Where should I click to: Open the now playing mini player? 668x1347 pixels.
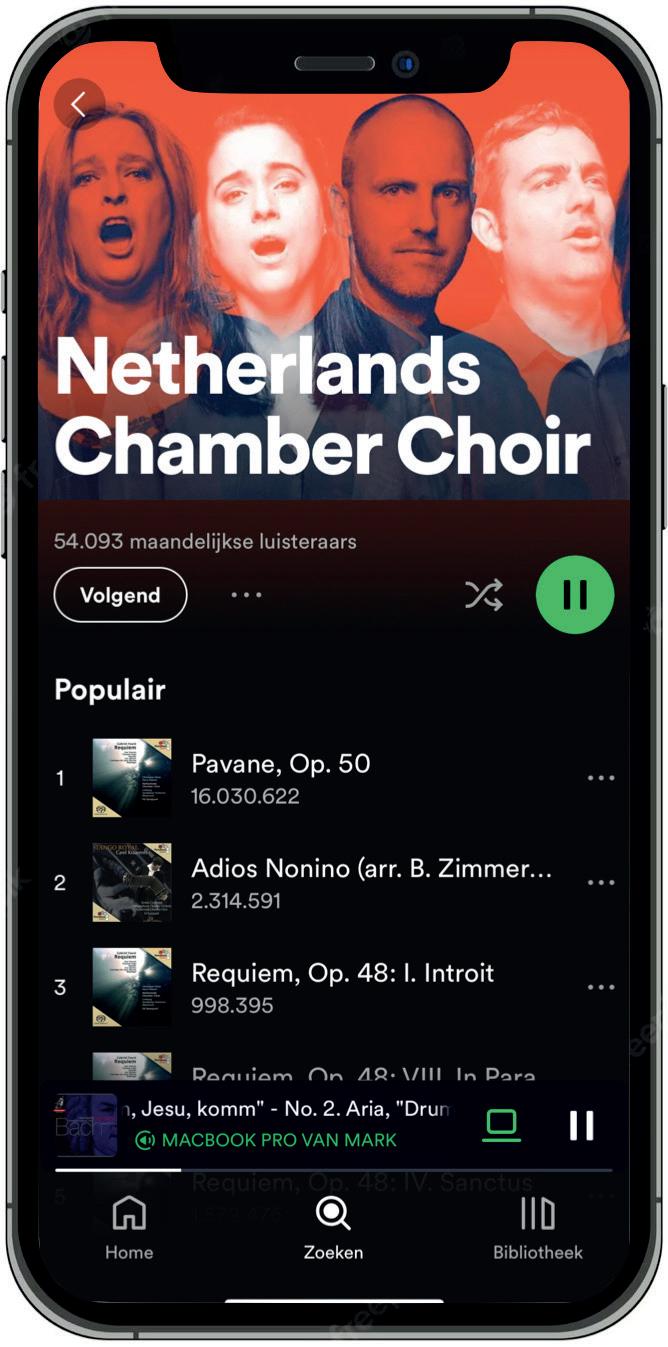290,1124
